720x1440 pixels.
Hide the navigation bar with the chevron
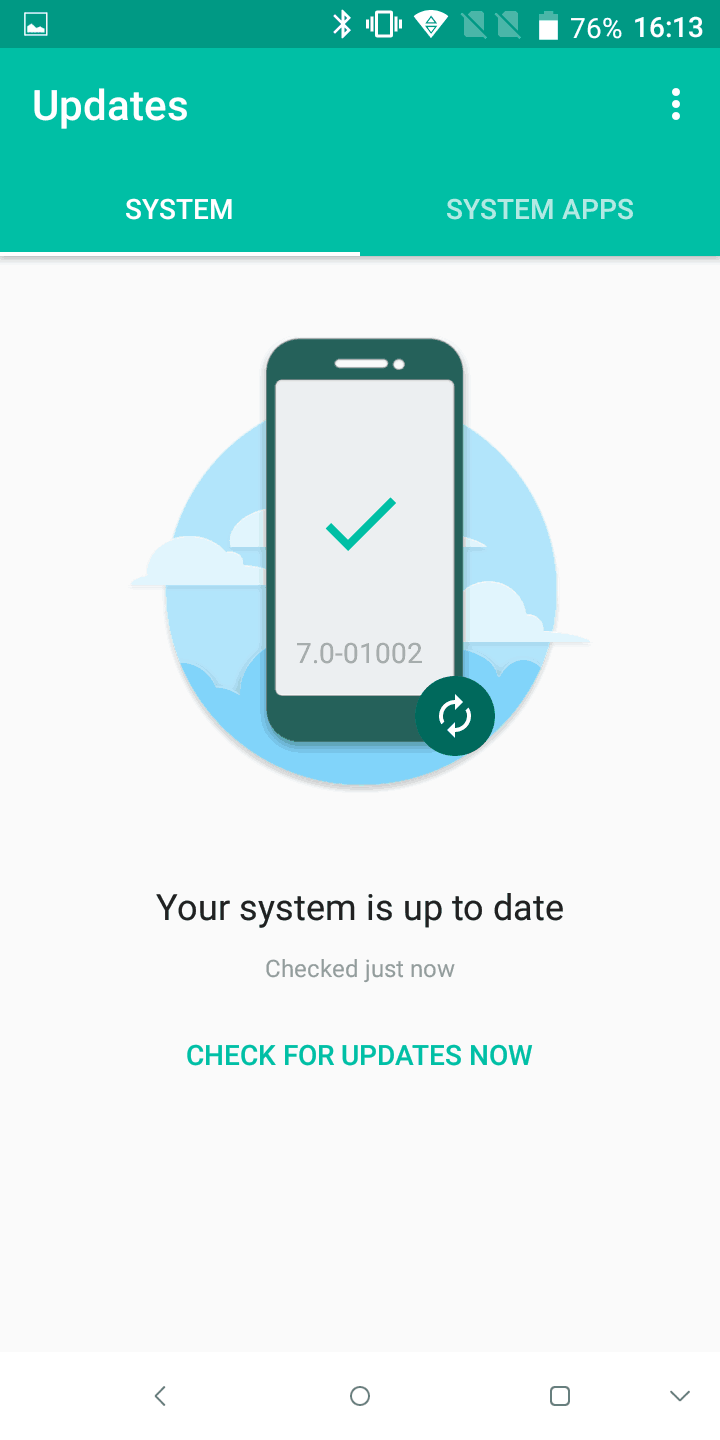click(680, 1396)
